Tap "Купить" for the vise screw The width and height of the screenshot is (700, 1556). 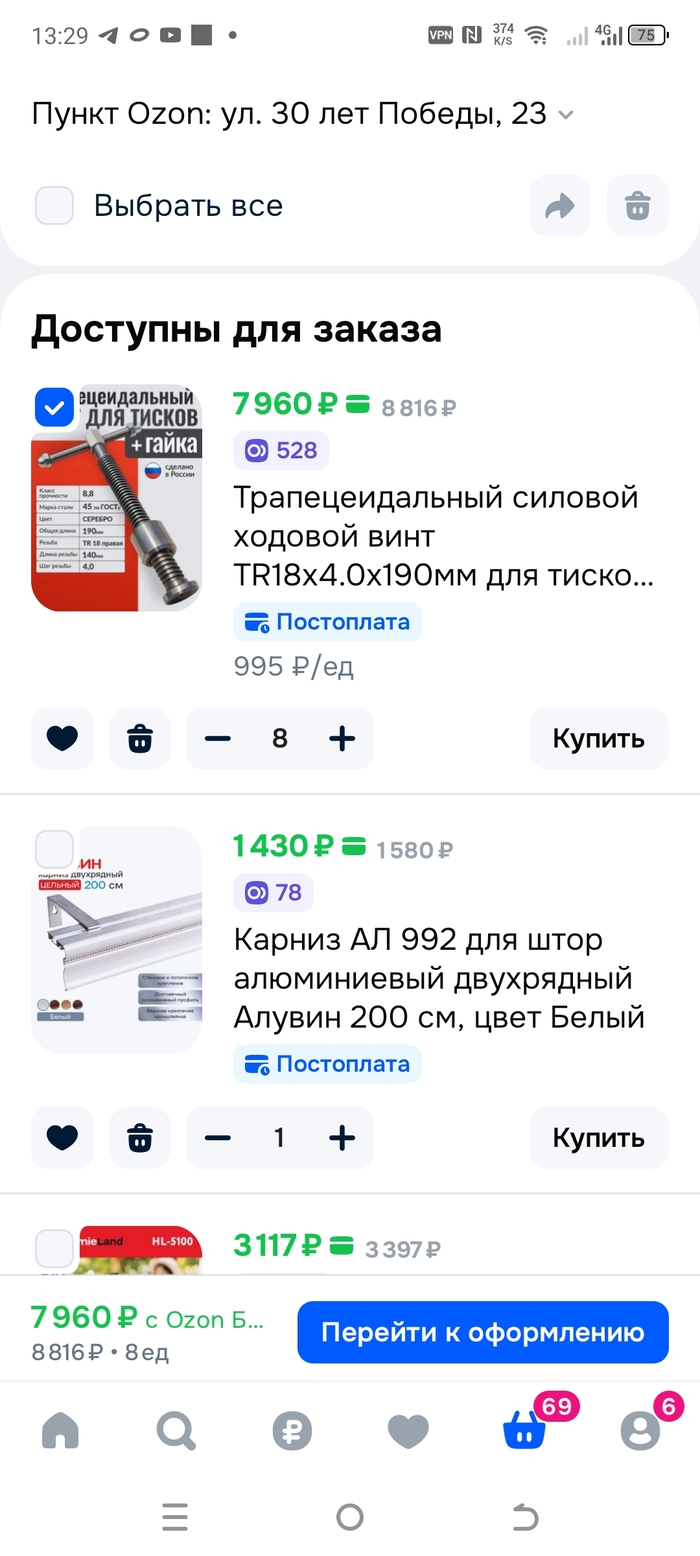(x=598, y=739)
